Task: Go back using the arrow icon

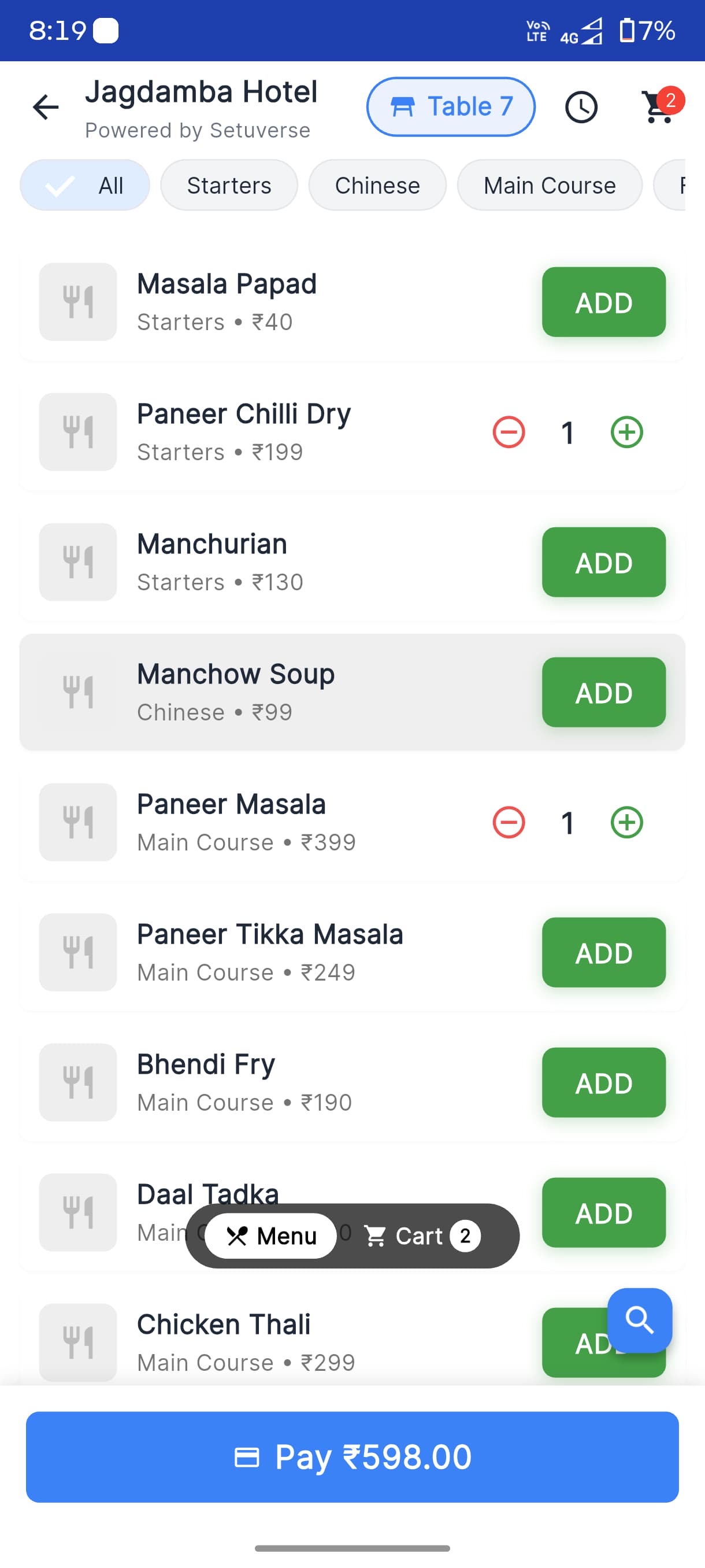Action: pos(46,108)
